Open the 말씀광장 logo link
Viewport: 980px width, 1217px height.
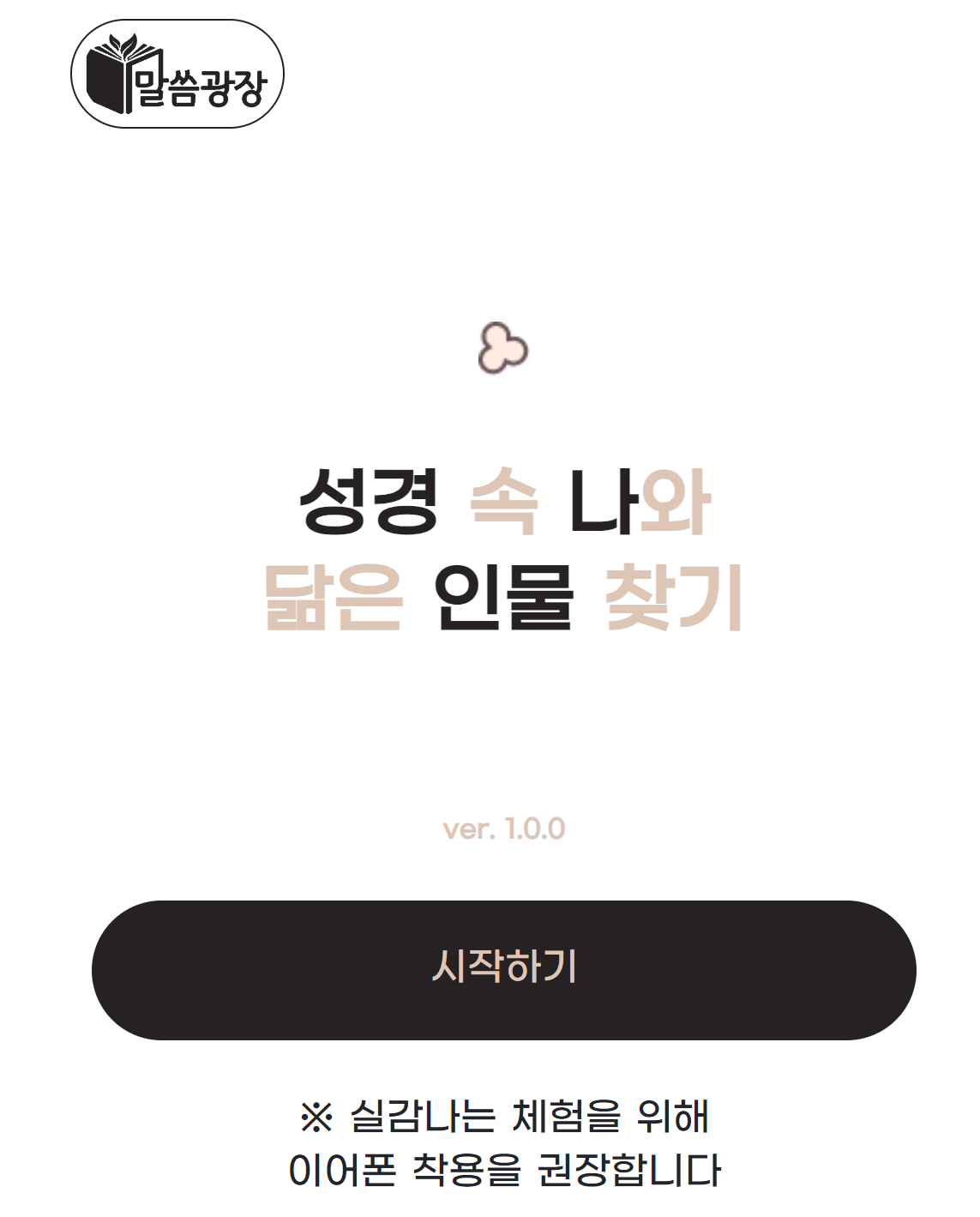pos(177,75)
